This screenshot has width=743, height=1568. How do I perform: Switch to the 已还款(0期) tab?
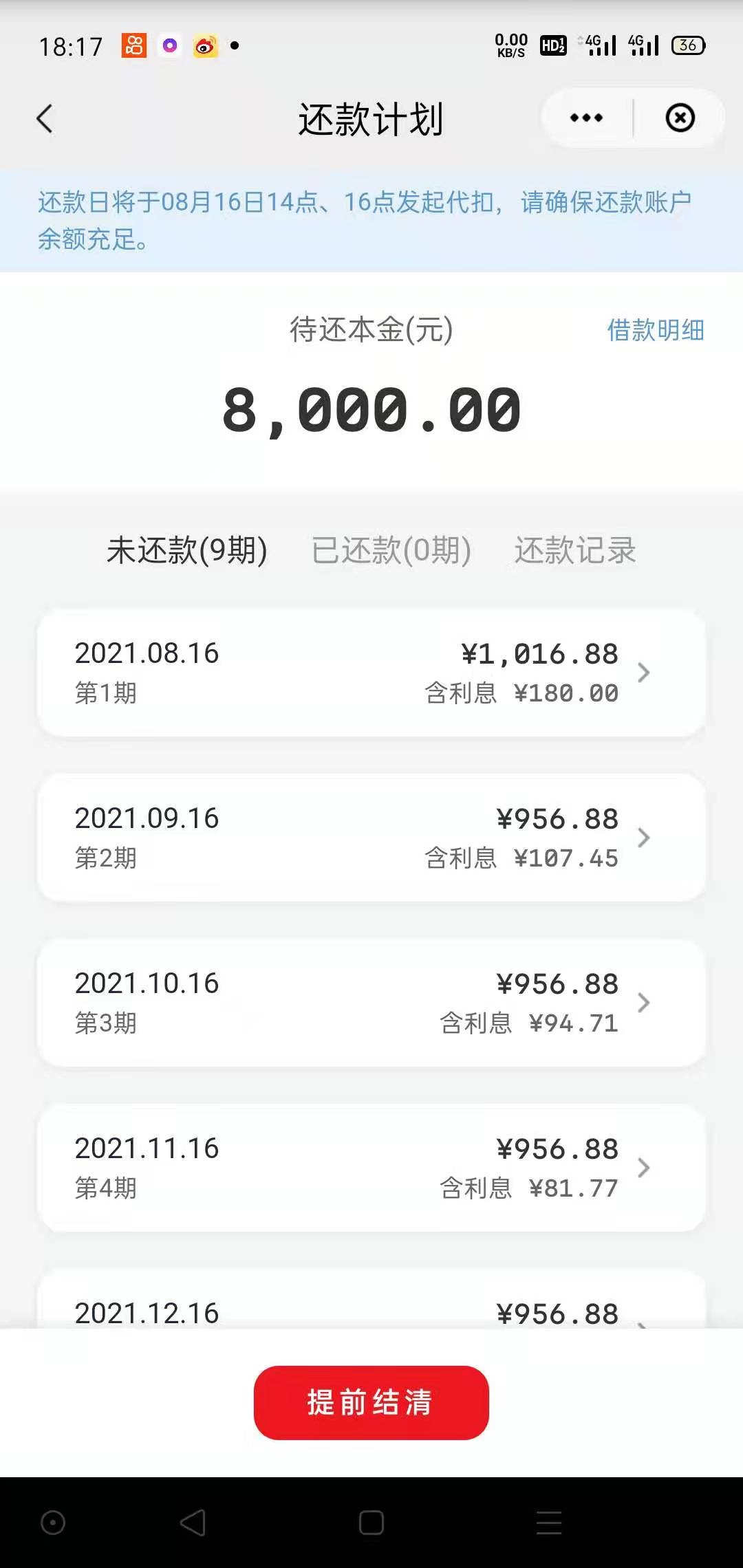pyautogui.click(x=391, y=550)
